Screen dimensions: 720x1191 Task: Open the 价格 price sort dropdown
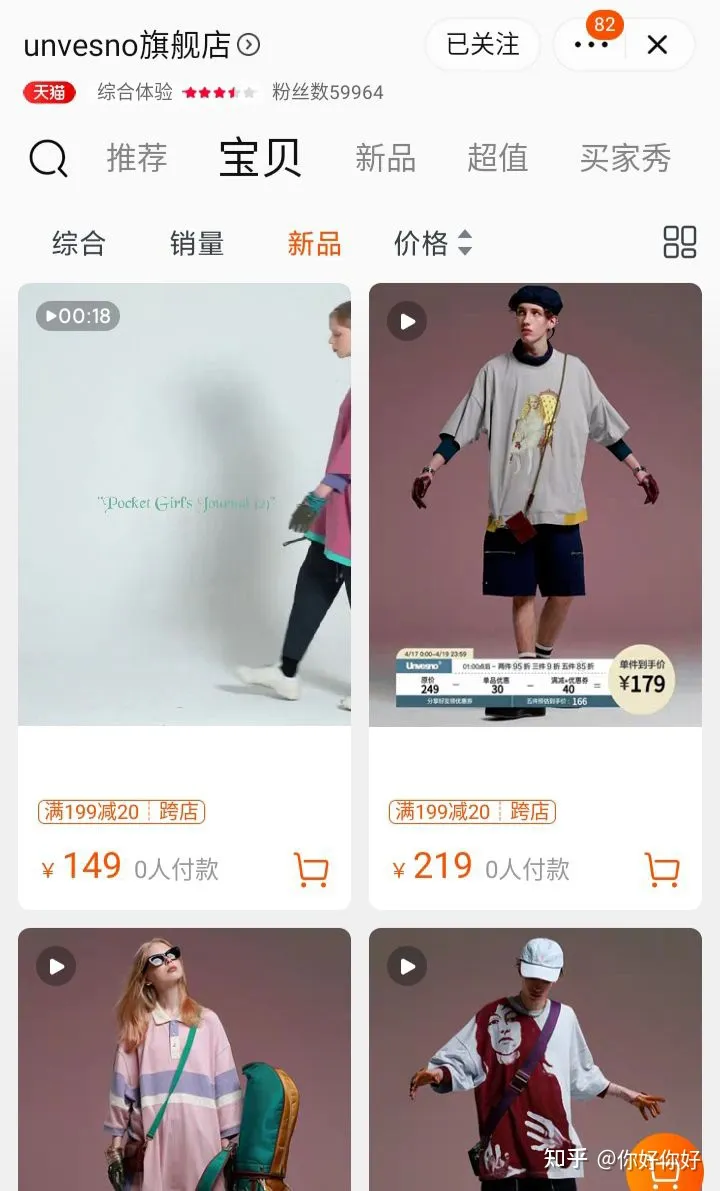tap(430, 243)
